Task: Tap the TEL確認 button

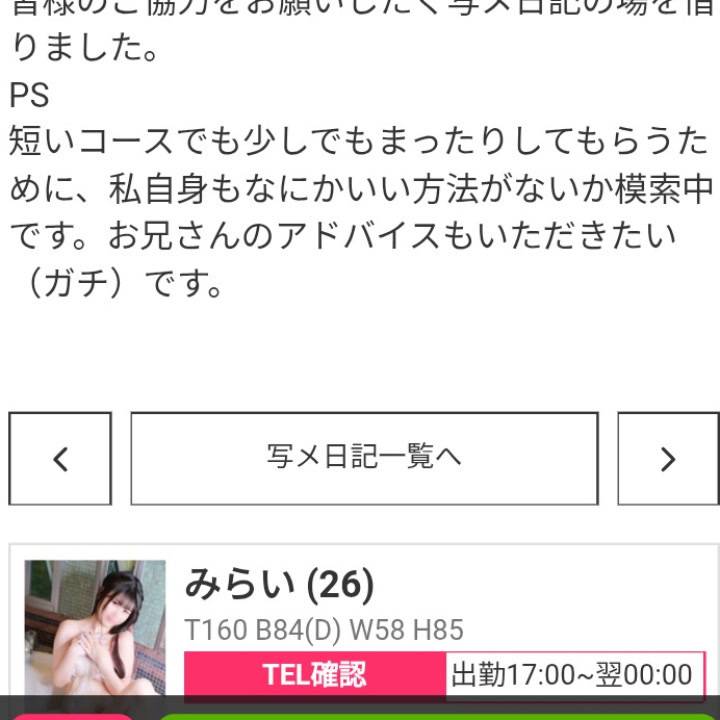Action: (x=315, y=675)
